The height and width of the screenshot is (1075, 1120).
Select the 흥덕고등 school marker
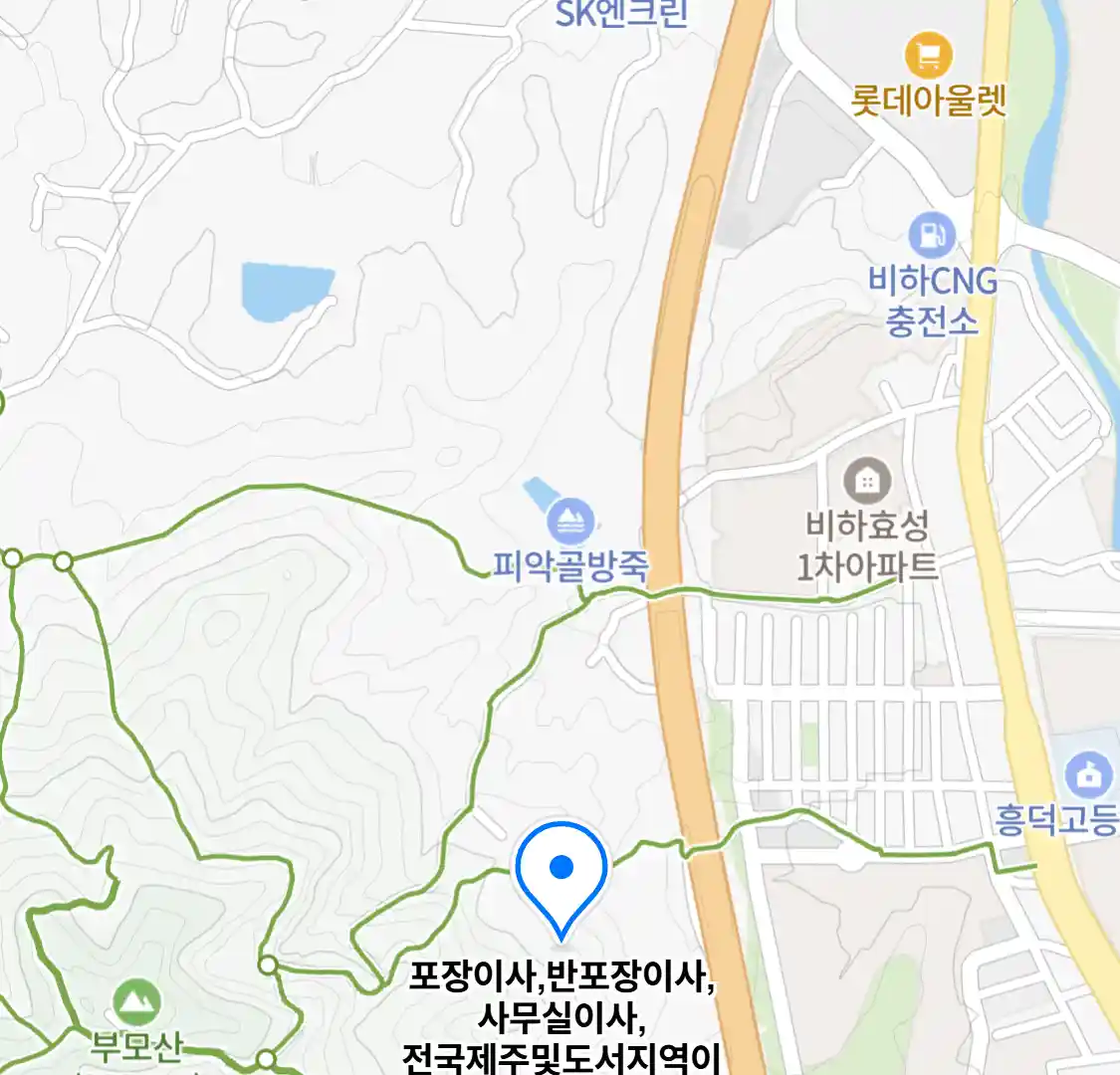(1088, 775)
